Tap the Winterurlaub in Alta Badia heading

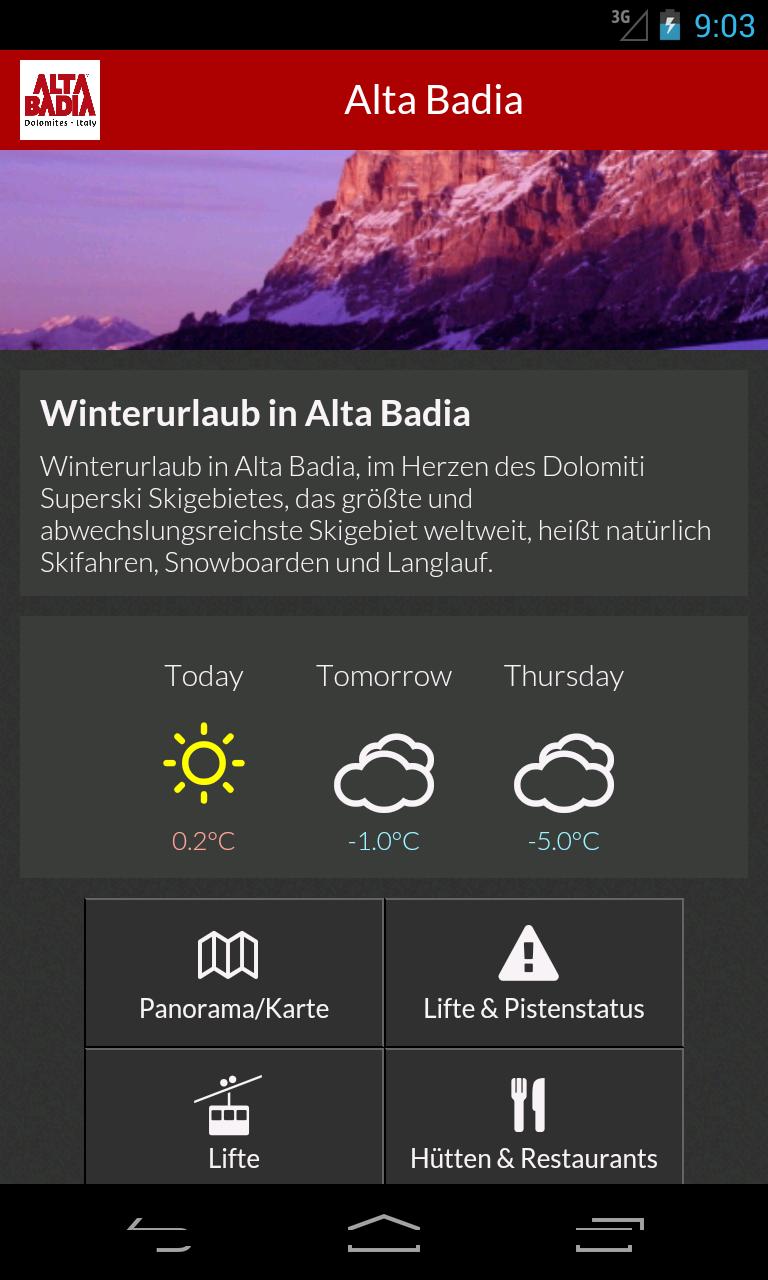tap(254, 412)
